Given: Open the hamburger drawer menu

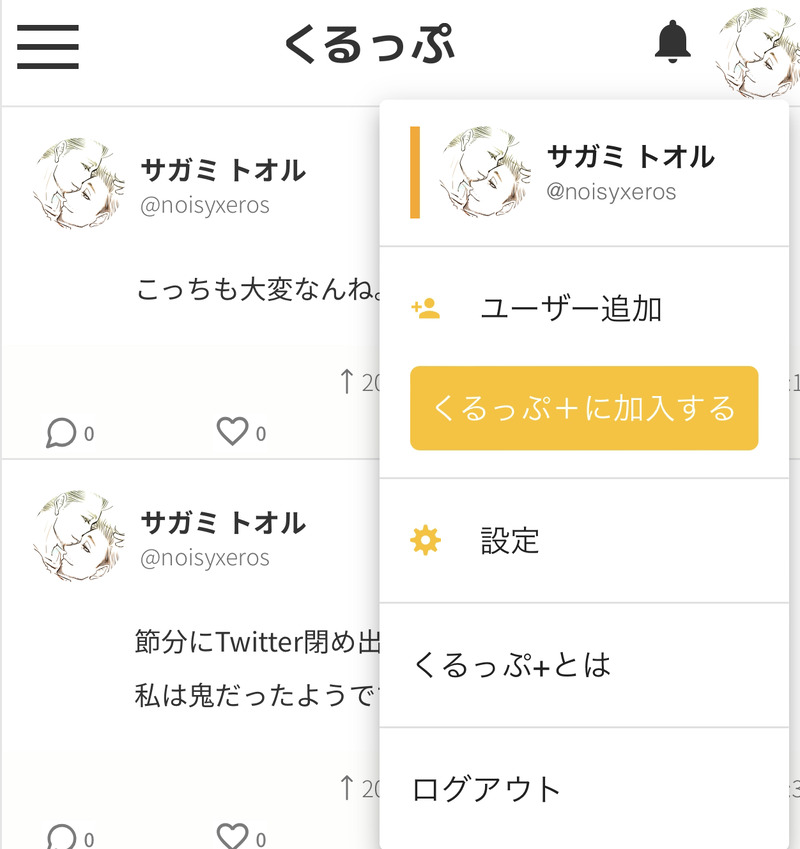Looking at the screenshot, I should [x=47, y=45].
